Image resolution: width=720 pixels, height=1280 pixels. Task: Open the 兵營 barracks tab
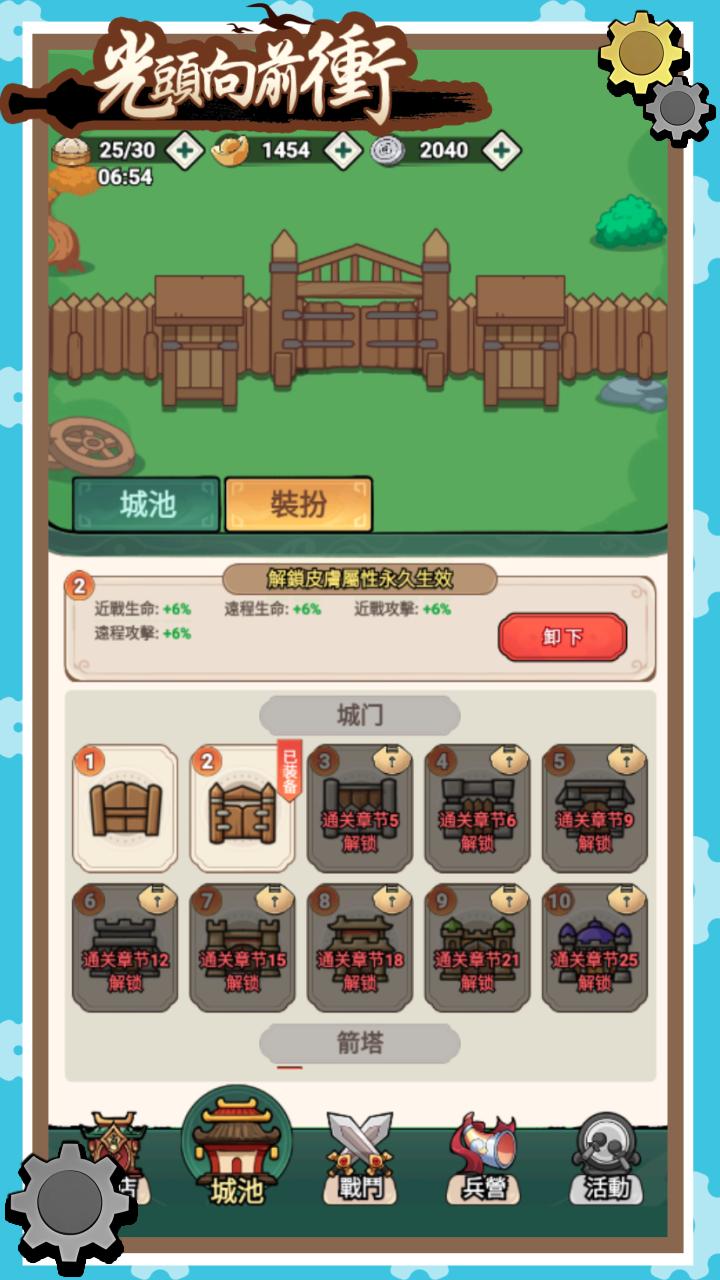click(484, 1158)
